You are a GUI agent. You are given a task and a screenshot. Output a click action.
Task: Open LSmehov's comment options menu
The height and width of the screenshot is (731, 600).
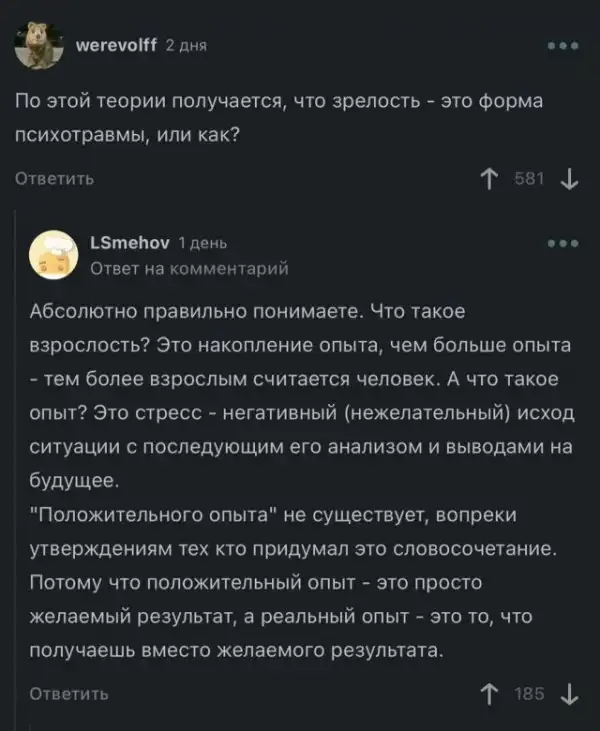[x=564, y=242]
